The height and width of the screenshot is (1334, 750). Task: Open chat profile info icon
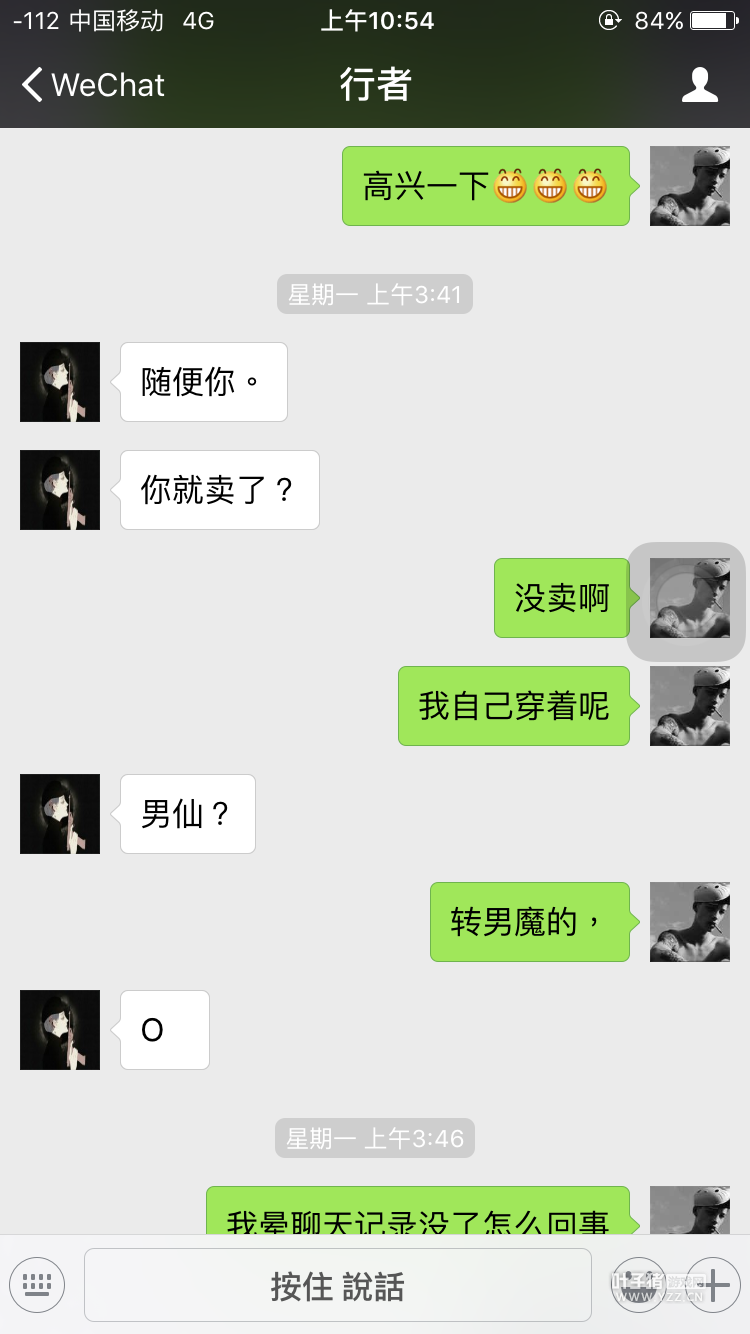tap(699, 85)
